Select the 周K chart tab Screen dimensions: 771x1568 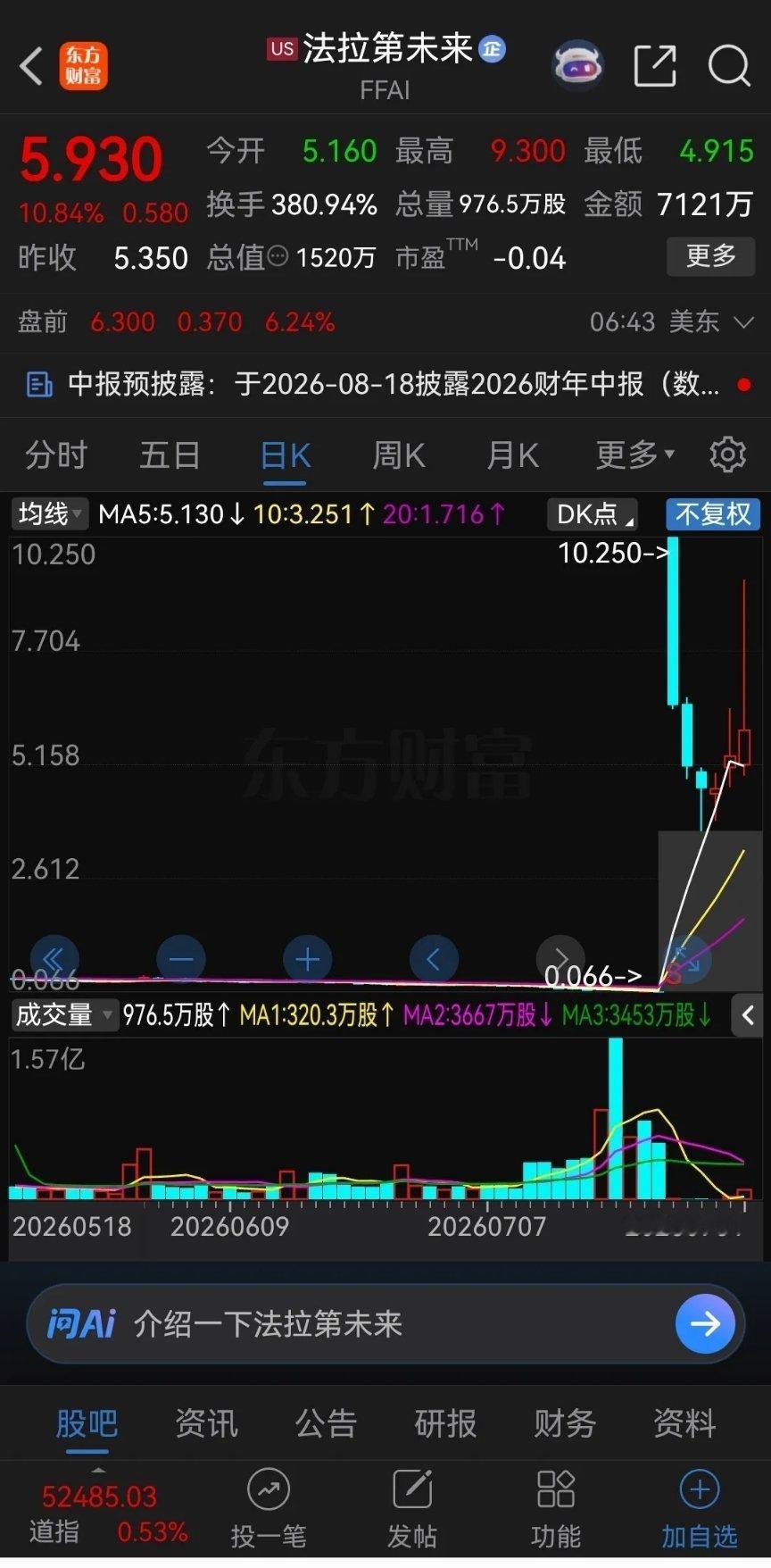pos(398,455)
